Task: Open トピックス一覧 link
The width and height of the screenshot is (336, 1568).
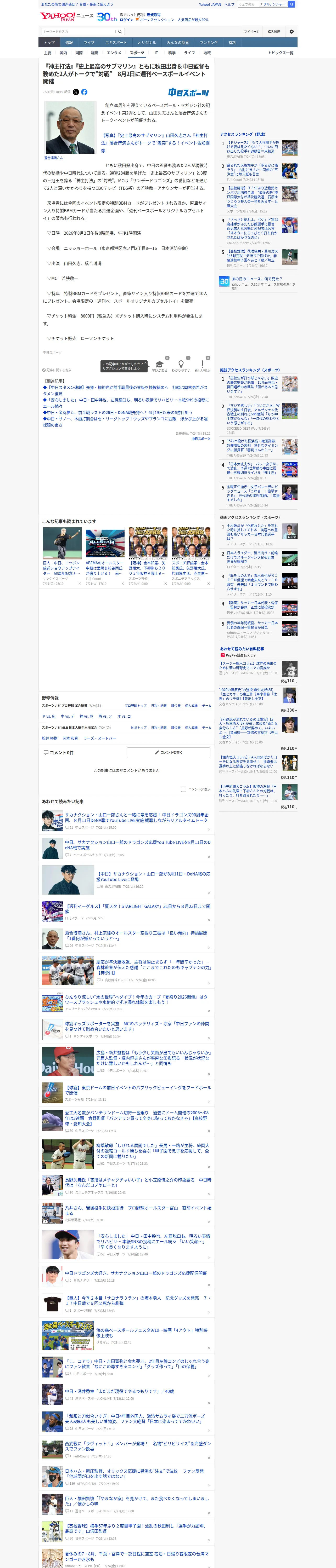Action: [x=281, y=53]
